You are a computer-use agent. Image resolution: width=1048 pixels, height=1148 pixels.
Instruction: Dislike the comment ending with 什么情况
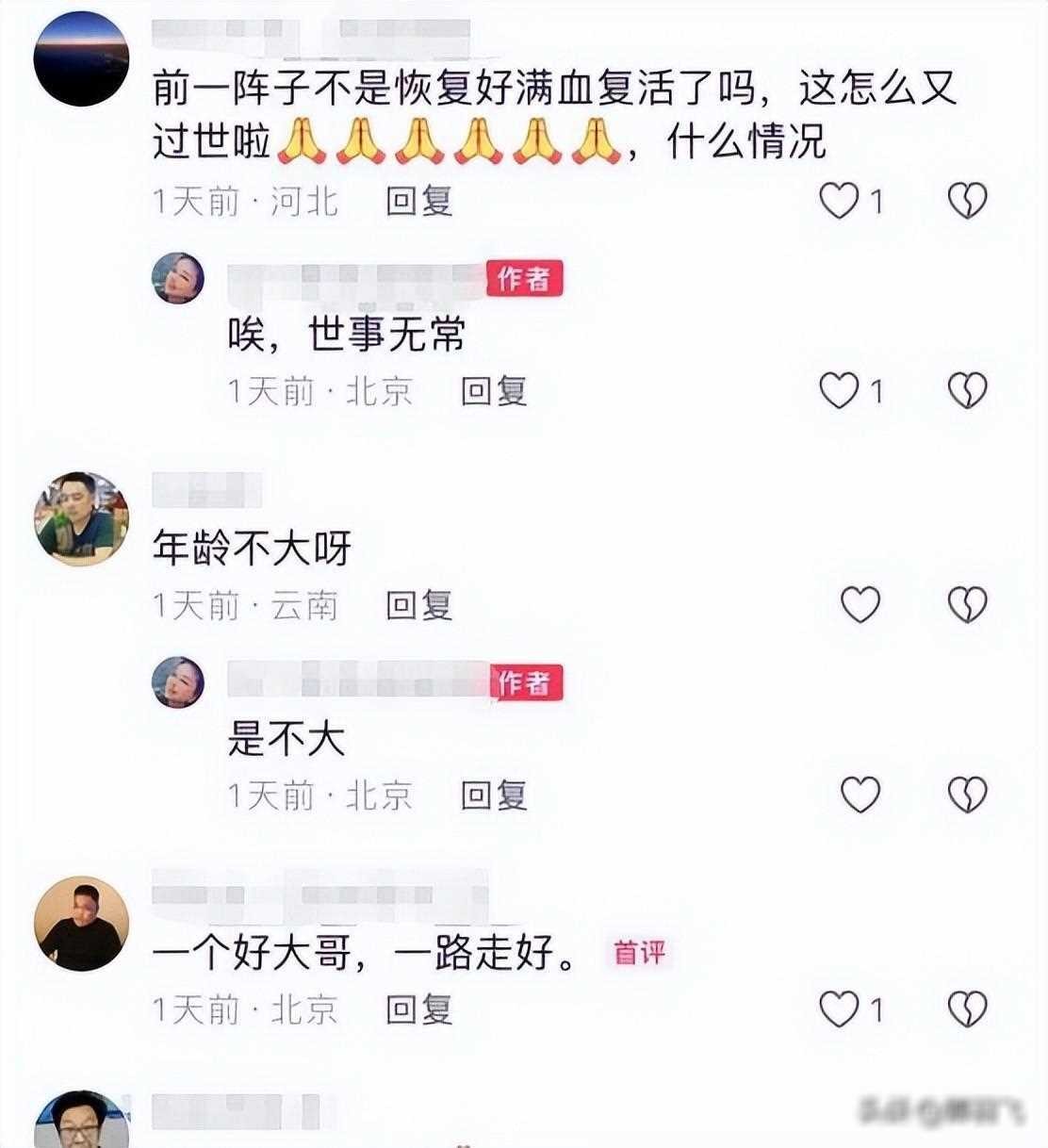[967, 201]
